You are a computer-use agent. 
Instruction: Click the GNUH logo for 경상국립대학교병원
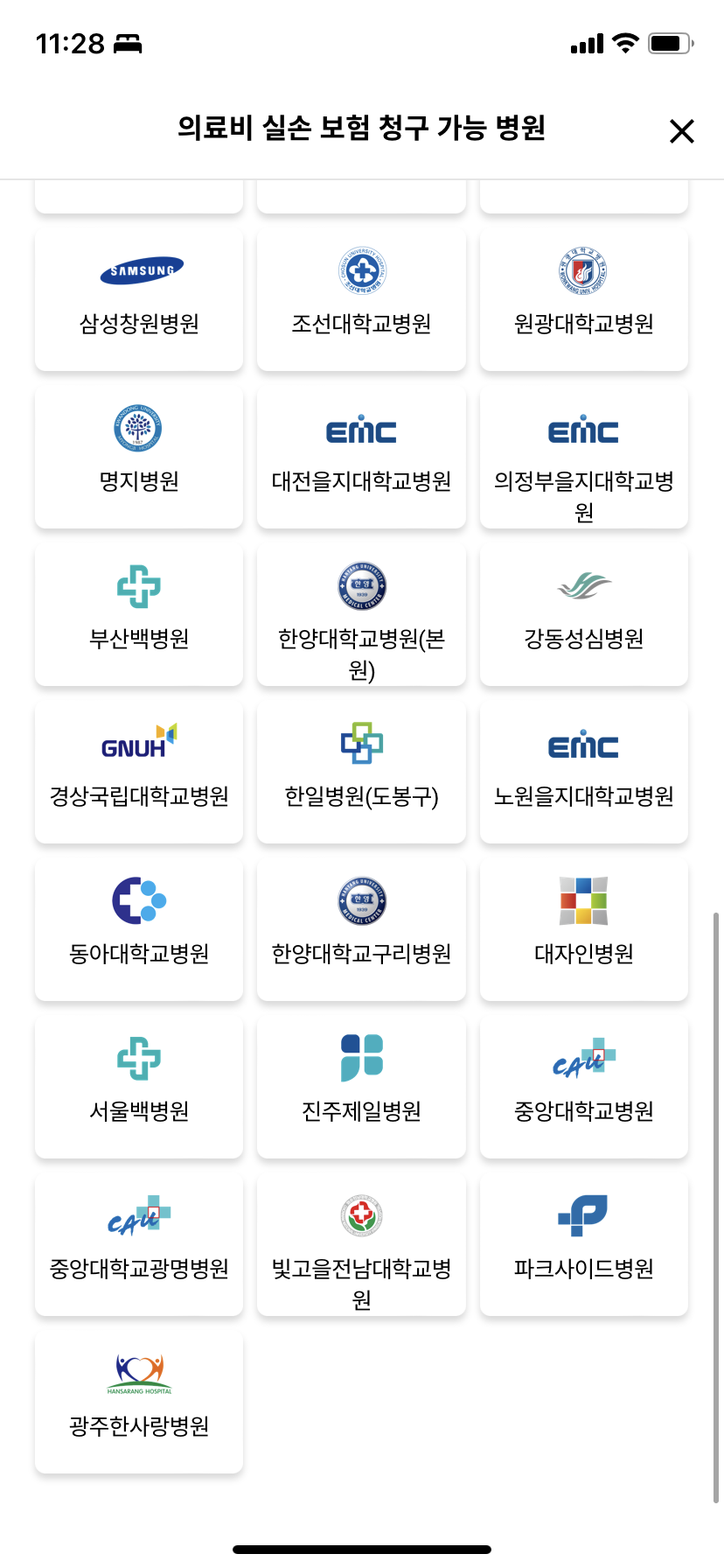tap(139, 744)
